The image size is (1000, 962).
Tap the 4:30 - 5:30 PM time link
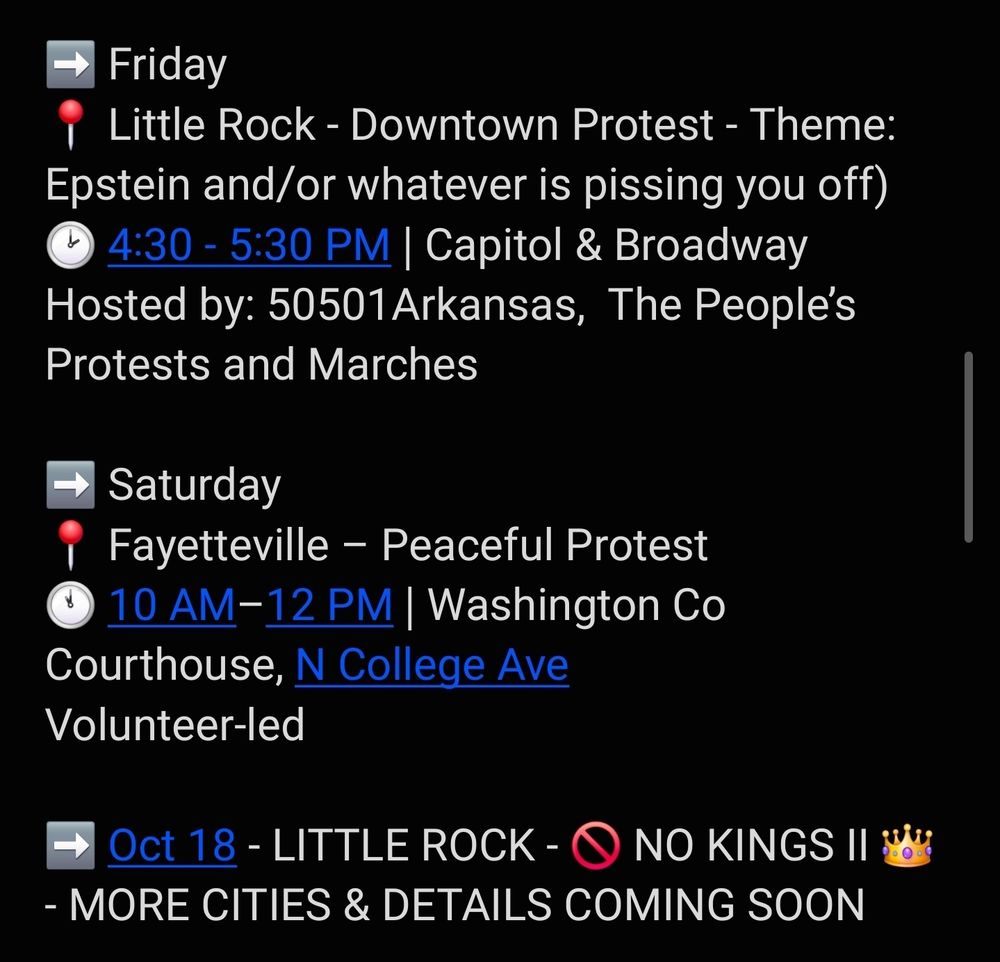coord(249,246)
